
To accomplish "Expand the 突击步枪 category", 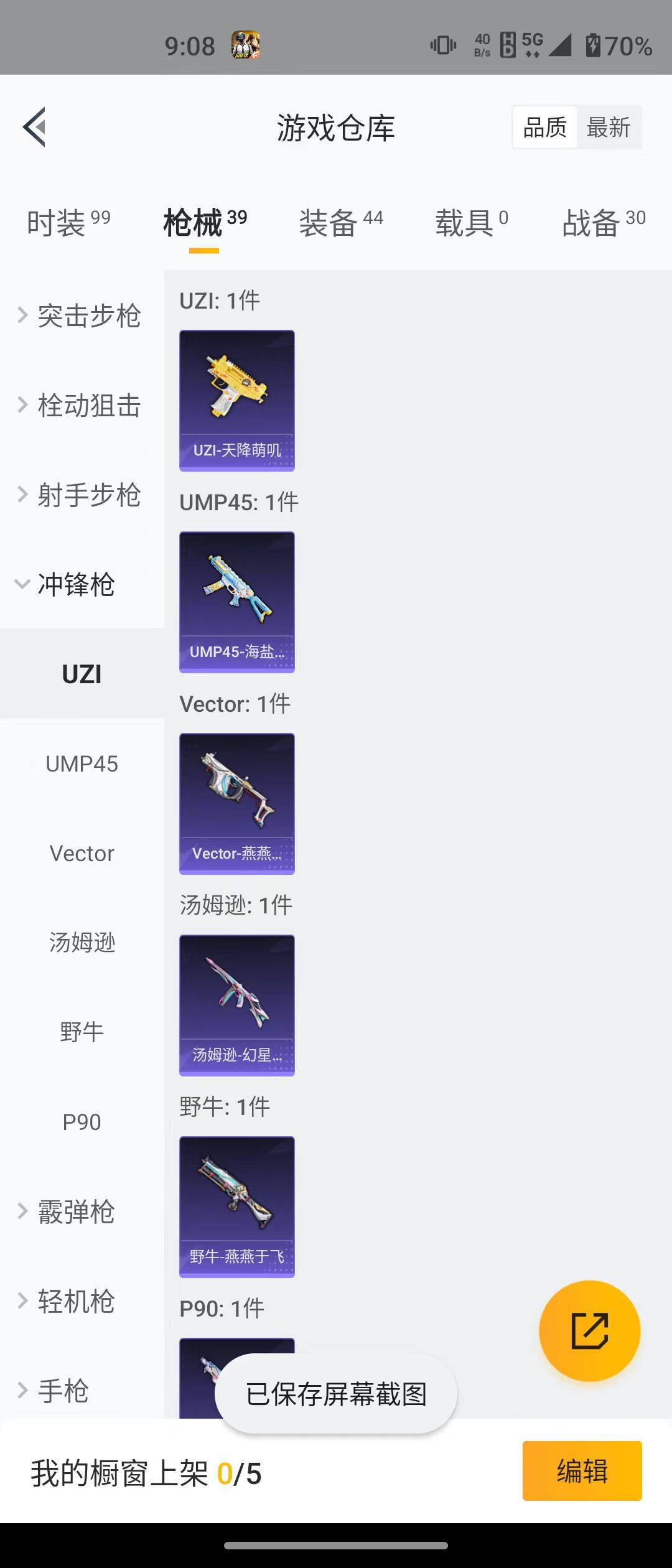I will [x=87, y=316].
